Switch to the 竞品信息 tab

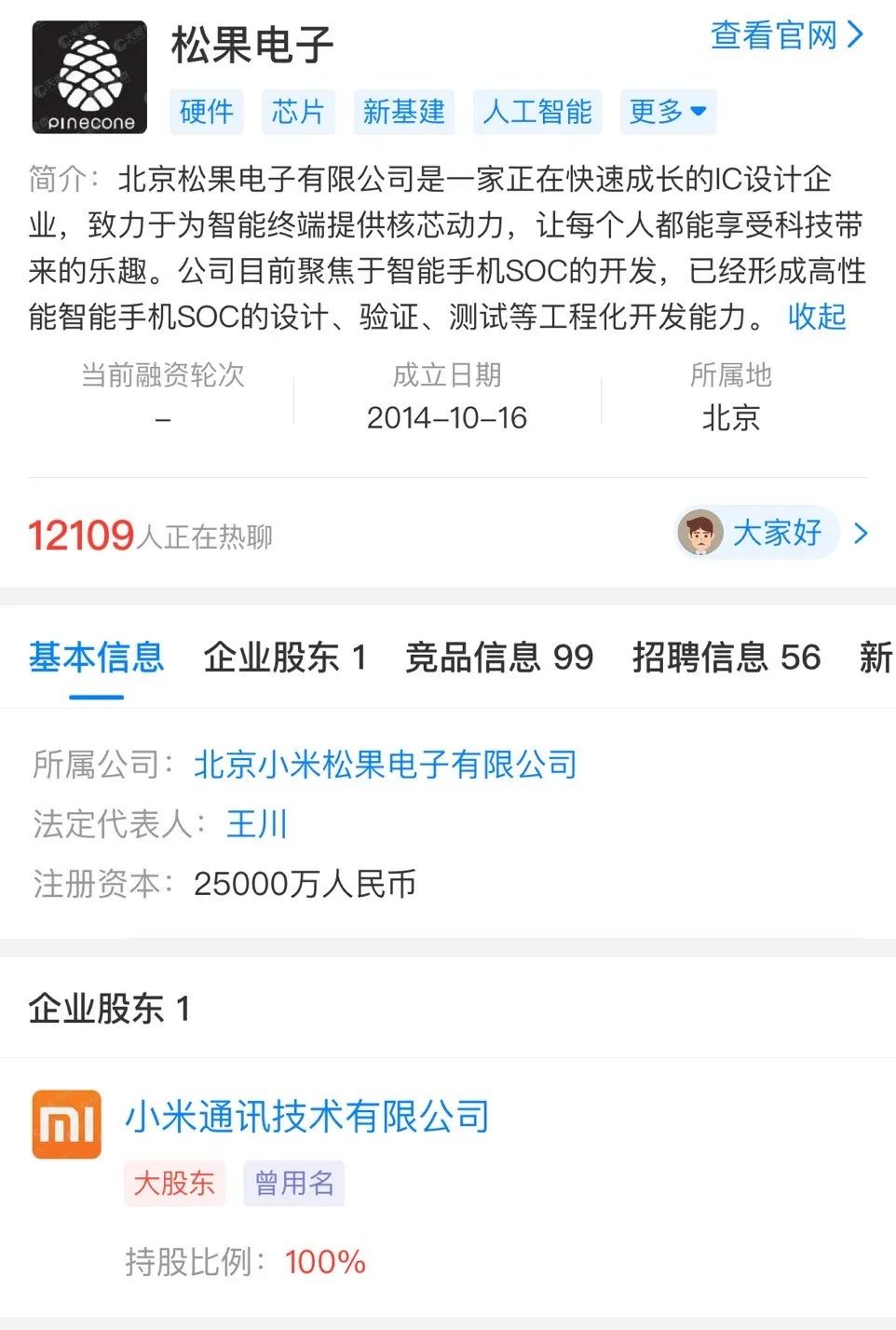[499, 658]
